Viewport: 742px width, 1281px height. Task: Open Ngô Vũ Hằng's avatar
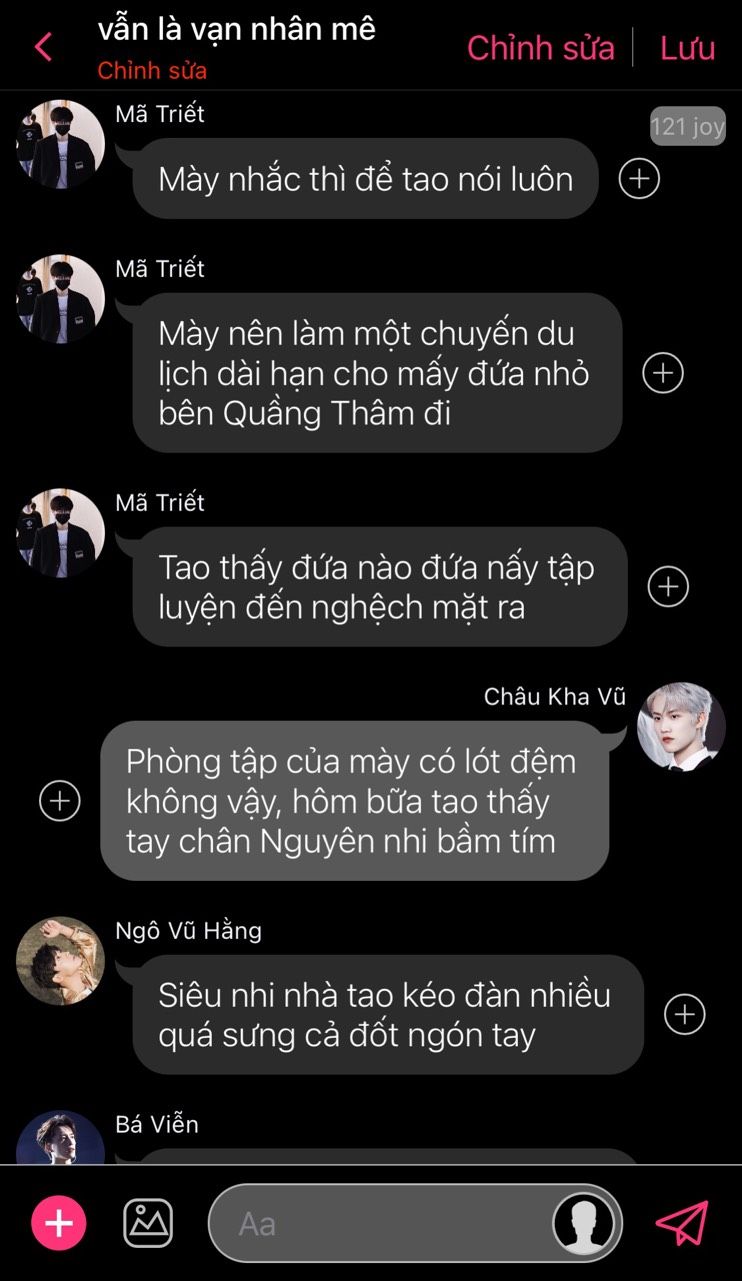60,961
